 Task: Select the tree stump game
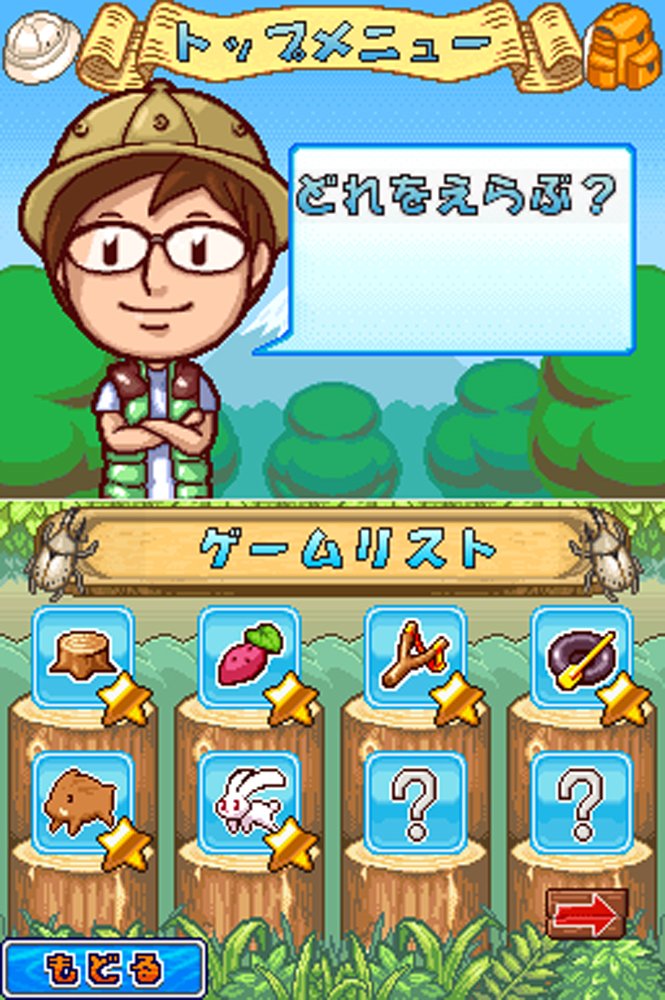coord(83,656)
